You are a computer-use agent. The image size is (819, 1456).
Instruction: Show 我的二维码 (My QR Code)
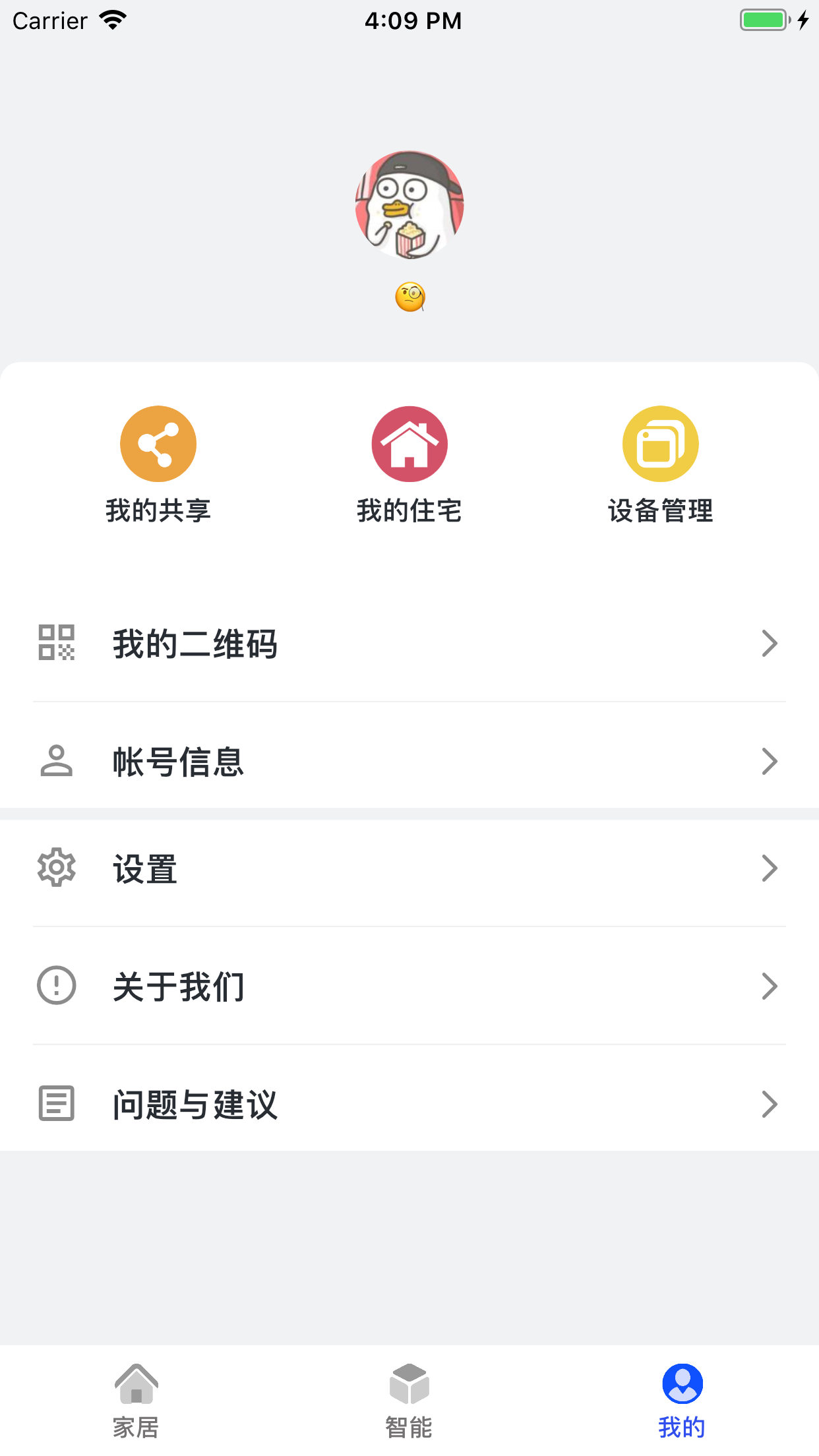(409, 644)
